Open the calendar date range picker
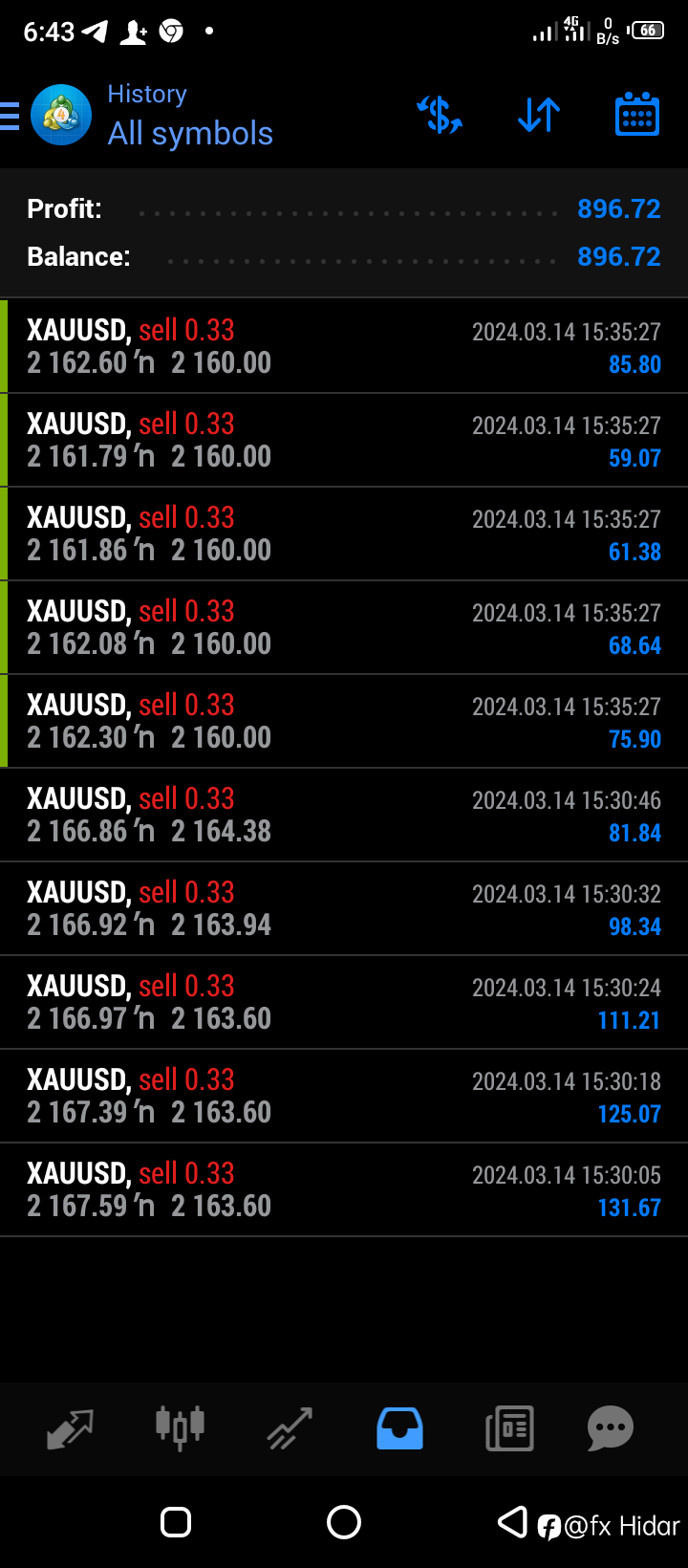The width and height of the screenshot is (688, 1568). pos(636,115)
